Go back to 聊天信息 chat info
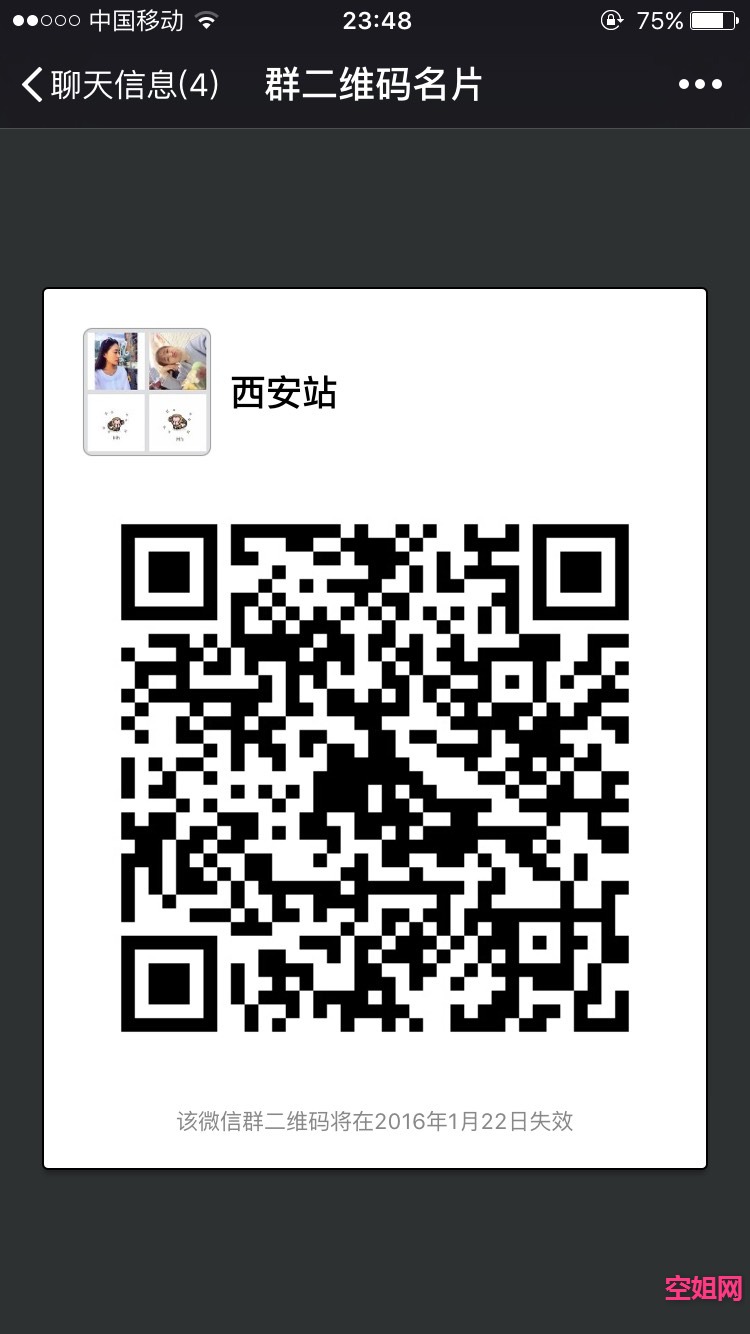This screenshot has width=750, height=1334. click(118, 85)
